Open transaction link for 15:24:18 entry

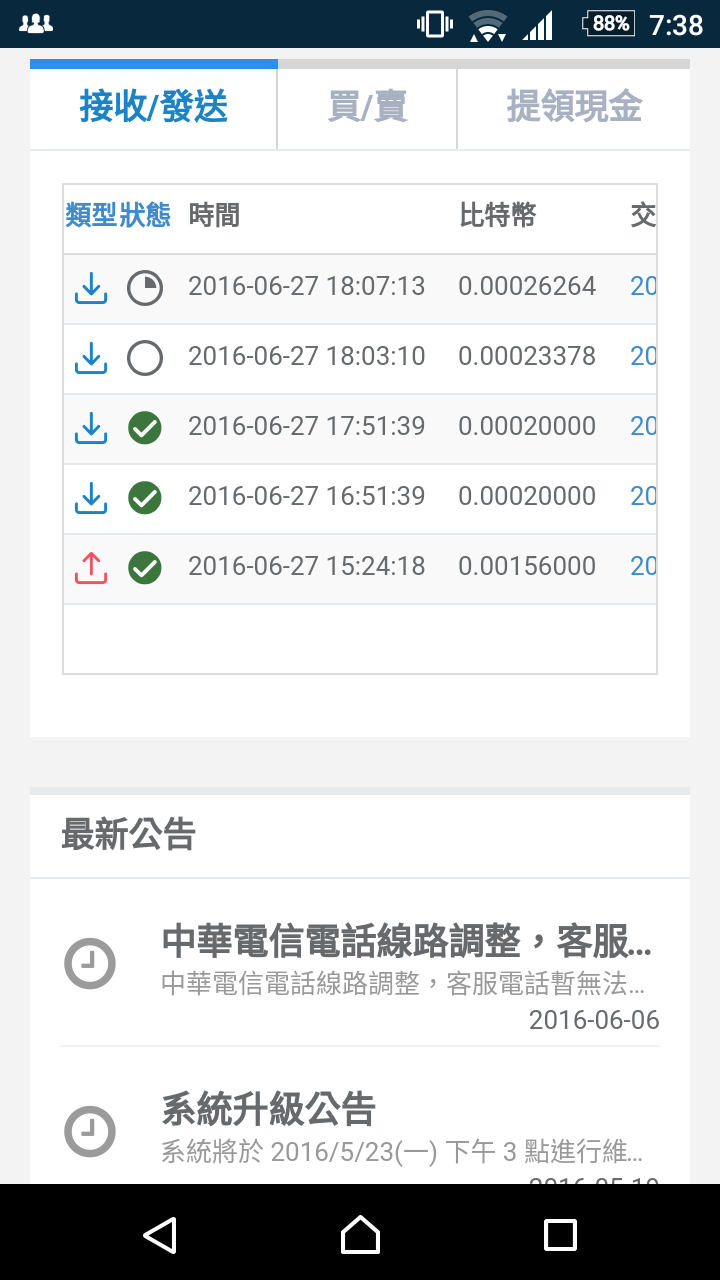[x=643, y=567]
